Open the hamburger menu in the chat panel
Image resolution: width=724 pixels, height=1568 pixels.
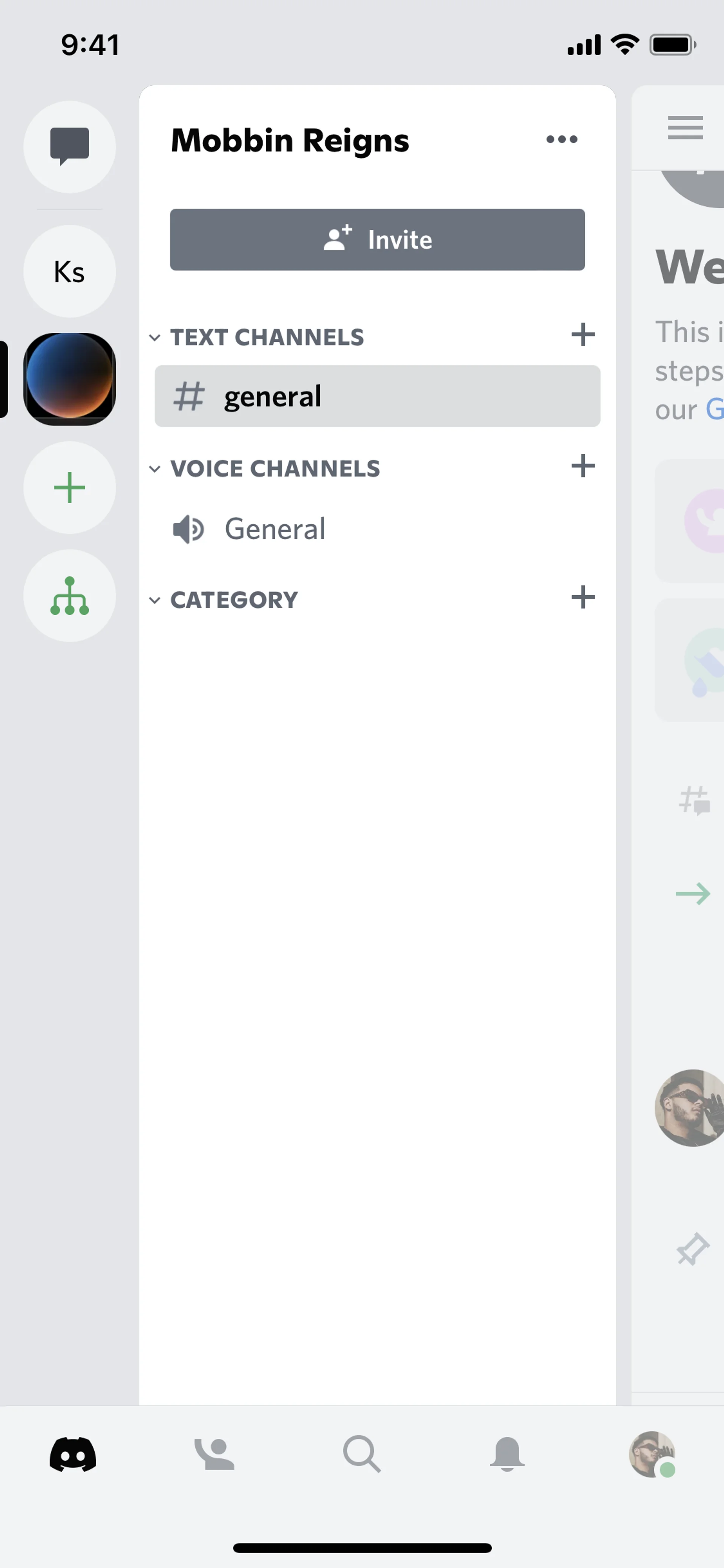tap(685, 128)
